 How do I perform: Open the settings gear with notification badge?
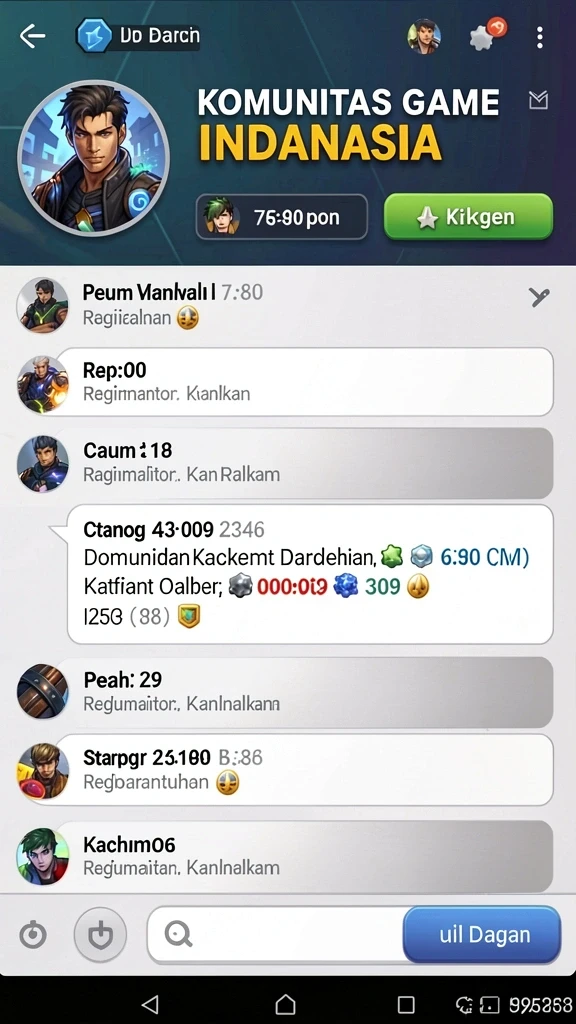[487, 35]
